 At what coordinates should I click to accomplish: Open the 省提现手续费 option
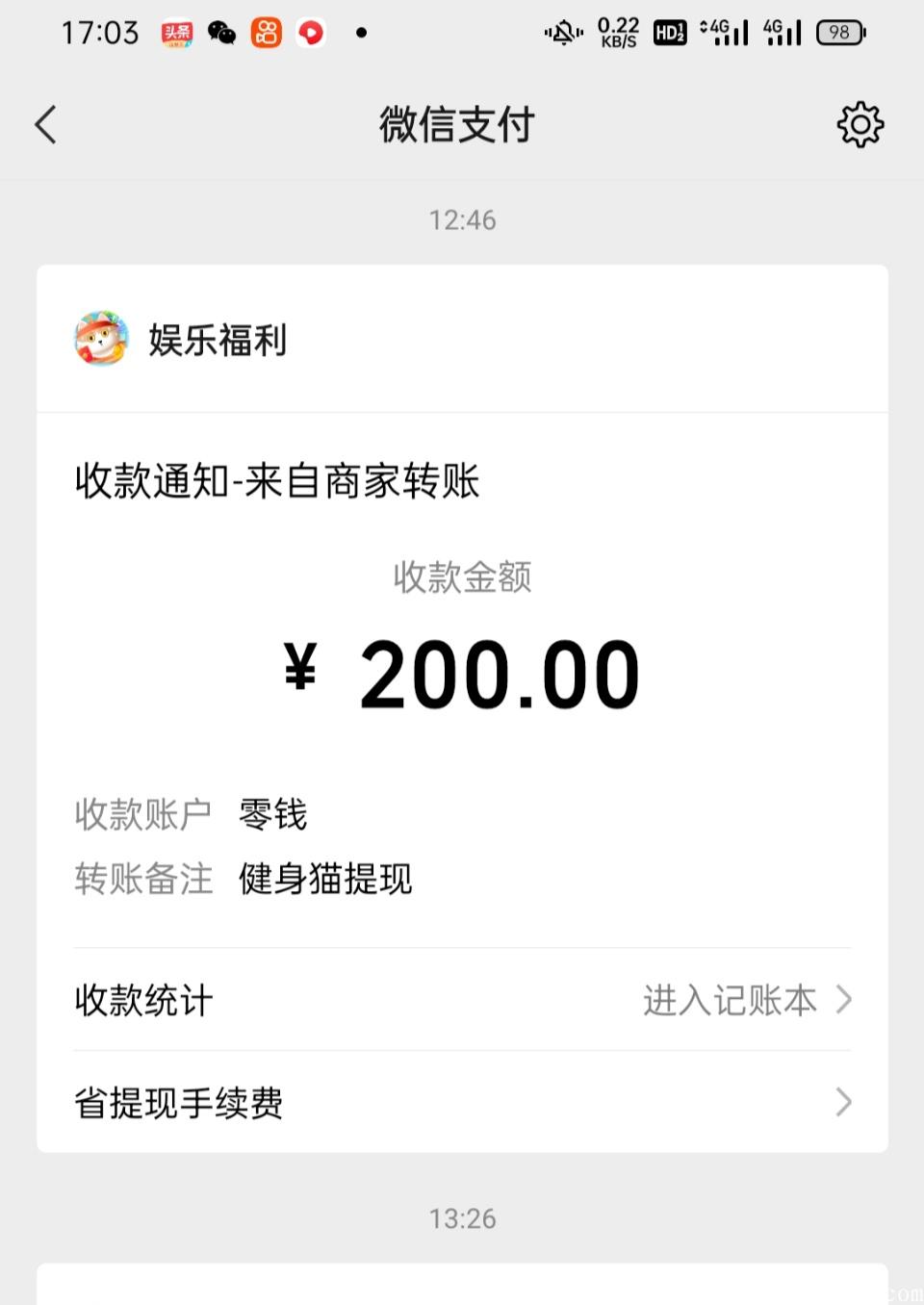178,1104
